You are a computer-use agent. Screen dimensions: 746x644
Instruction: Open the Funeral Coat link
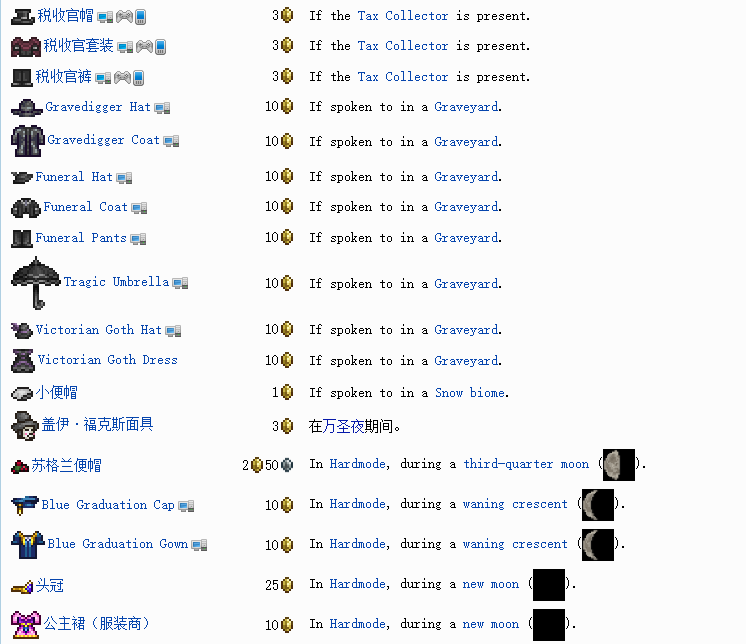[85, 207]
